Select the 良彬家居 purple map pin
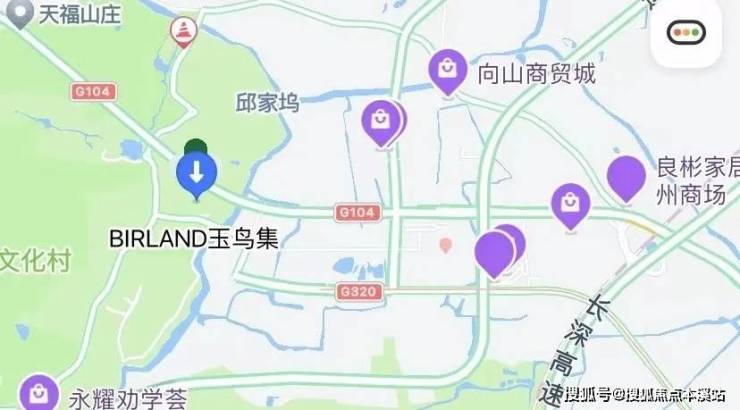This screenshot has height=410, width=740. tap(626, 178)
